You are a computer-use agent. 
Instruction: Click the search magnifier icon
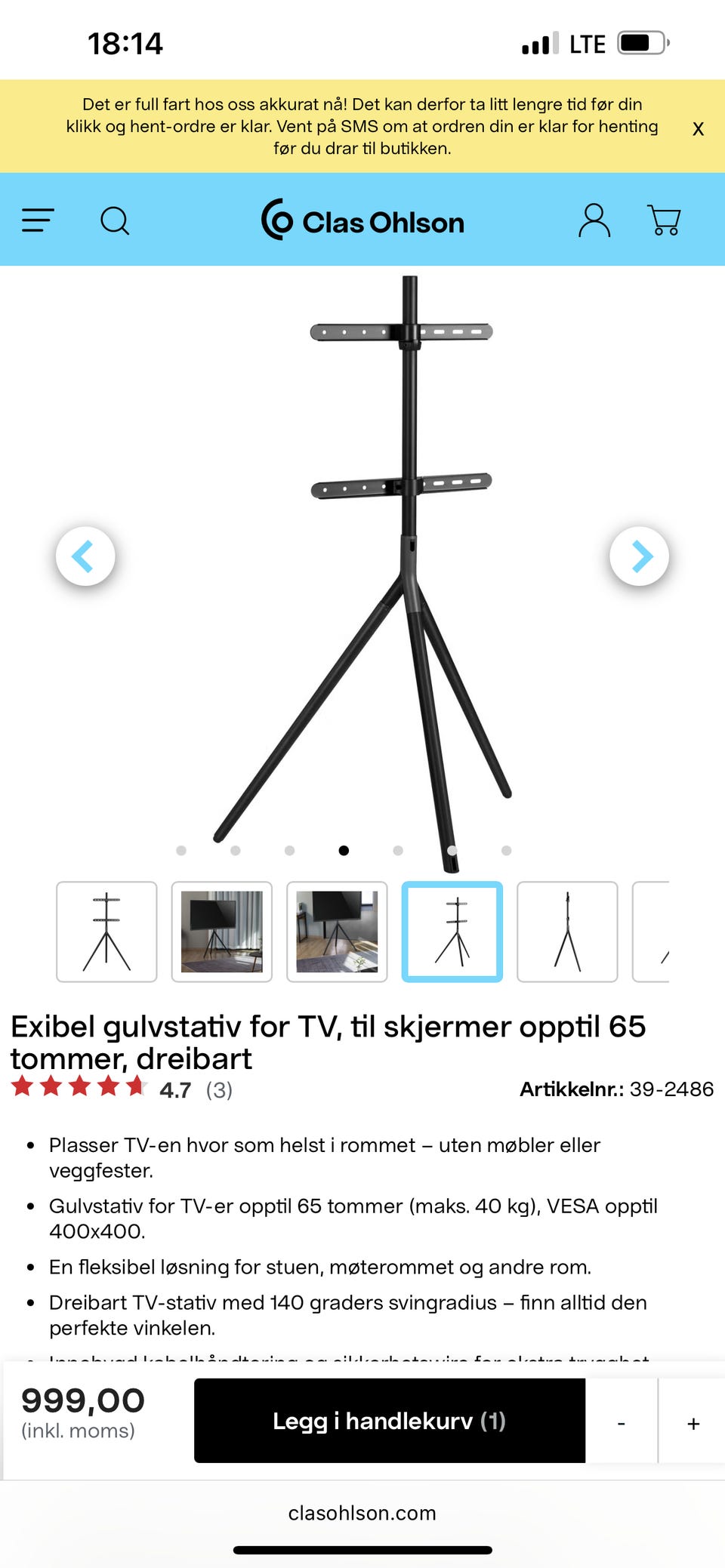[116, 220]
